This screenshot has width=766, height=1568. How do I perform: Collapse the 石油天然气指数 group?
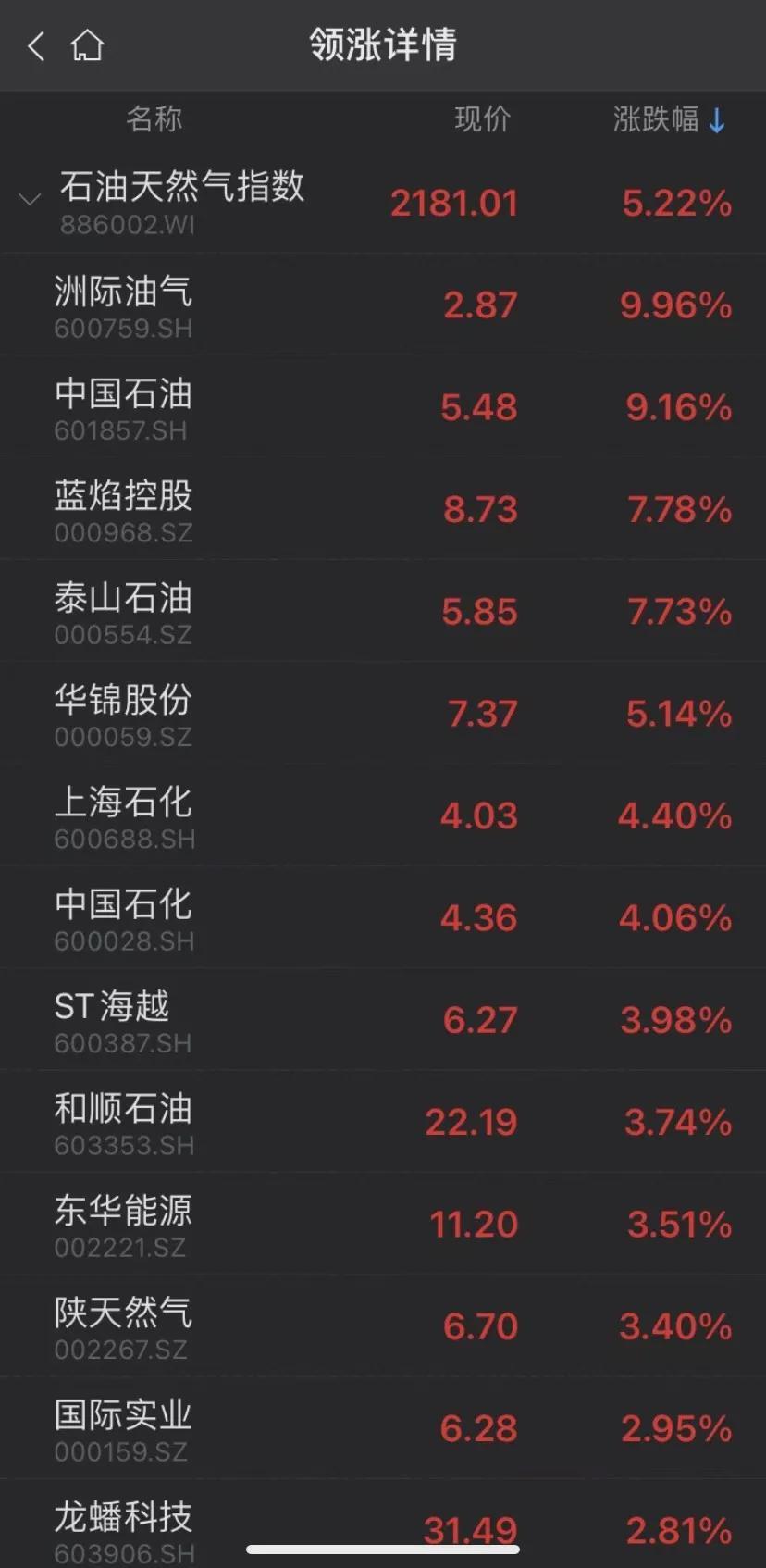click(30, 198)
